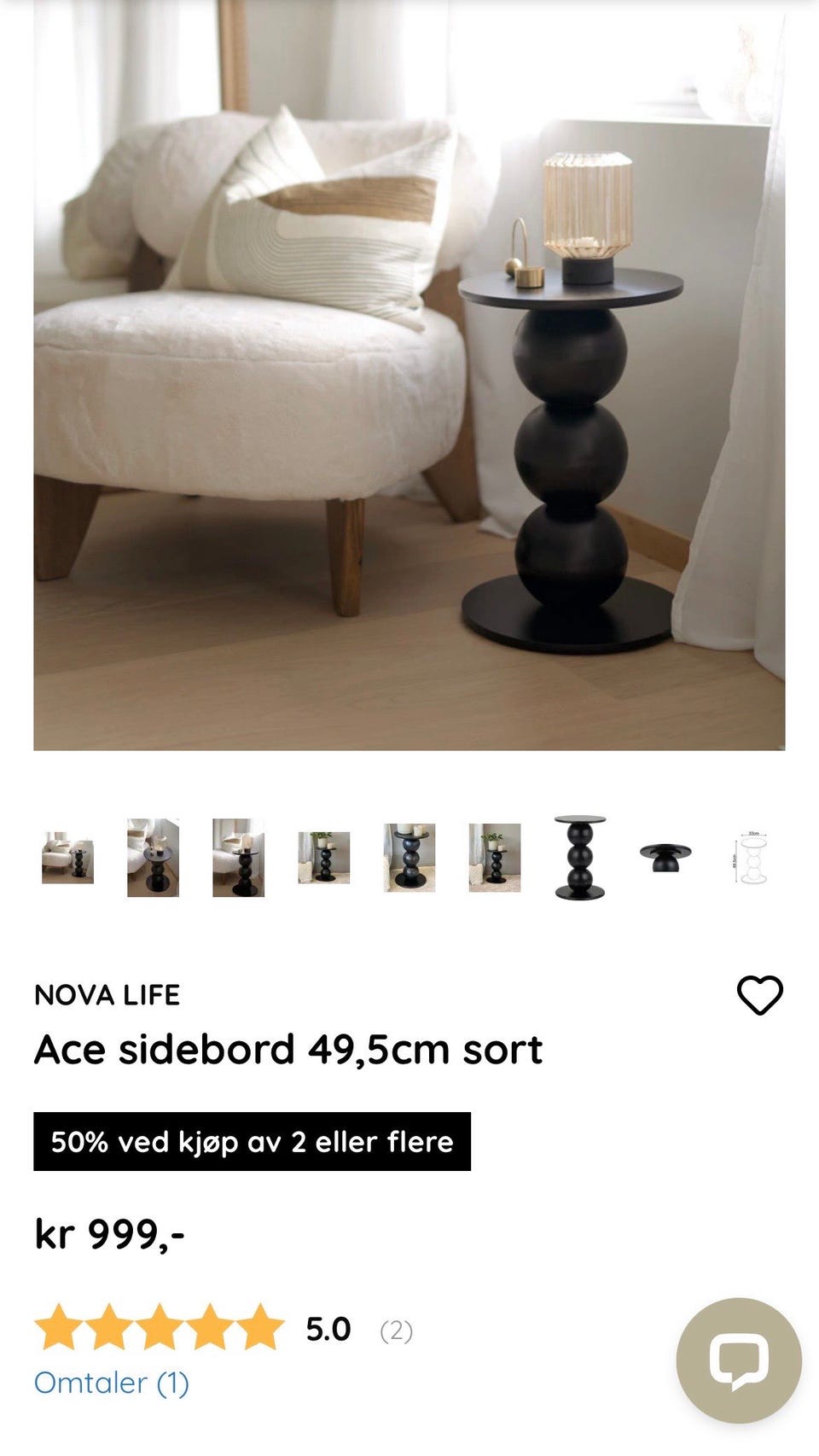Click the 50% discount promo banner
Viewport: 819px width, 1456px height.
(253, 1141)
